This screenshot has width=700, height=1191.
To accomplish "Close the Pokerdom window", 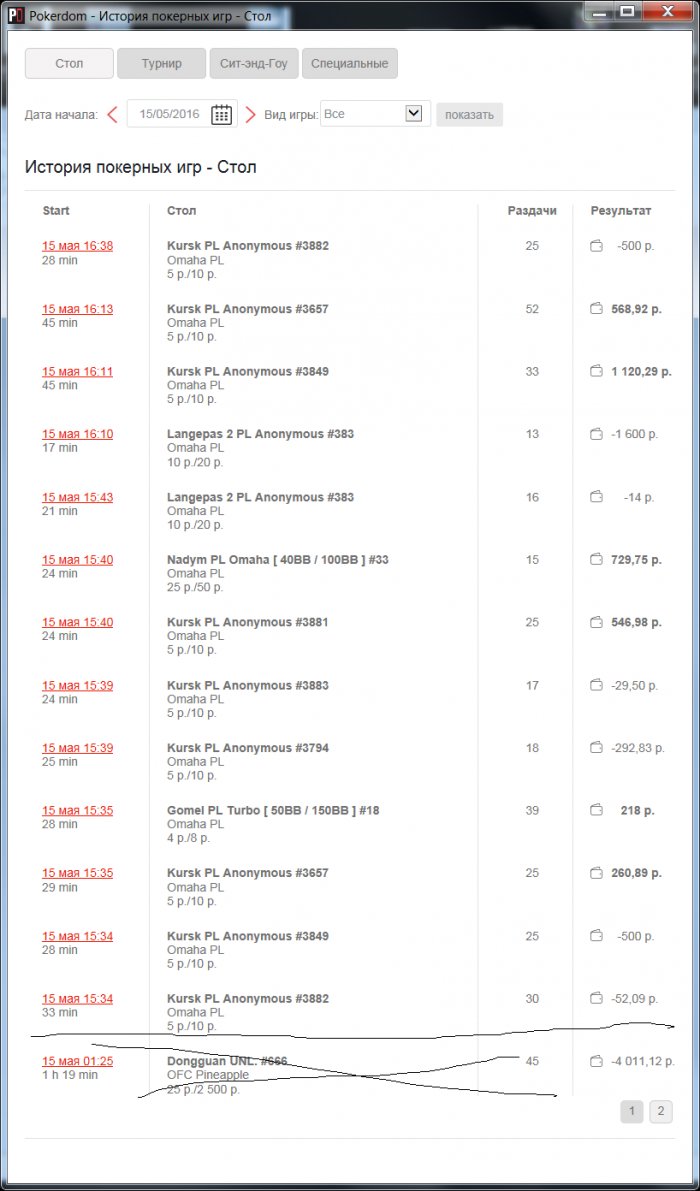I will (x=666, y=10).
